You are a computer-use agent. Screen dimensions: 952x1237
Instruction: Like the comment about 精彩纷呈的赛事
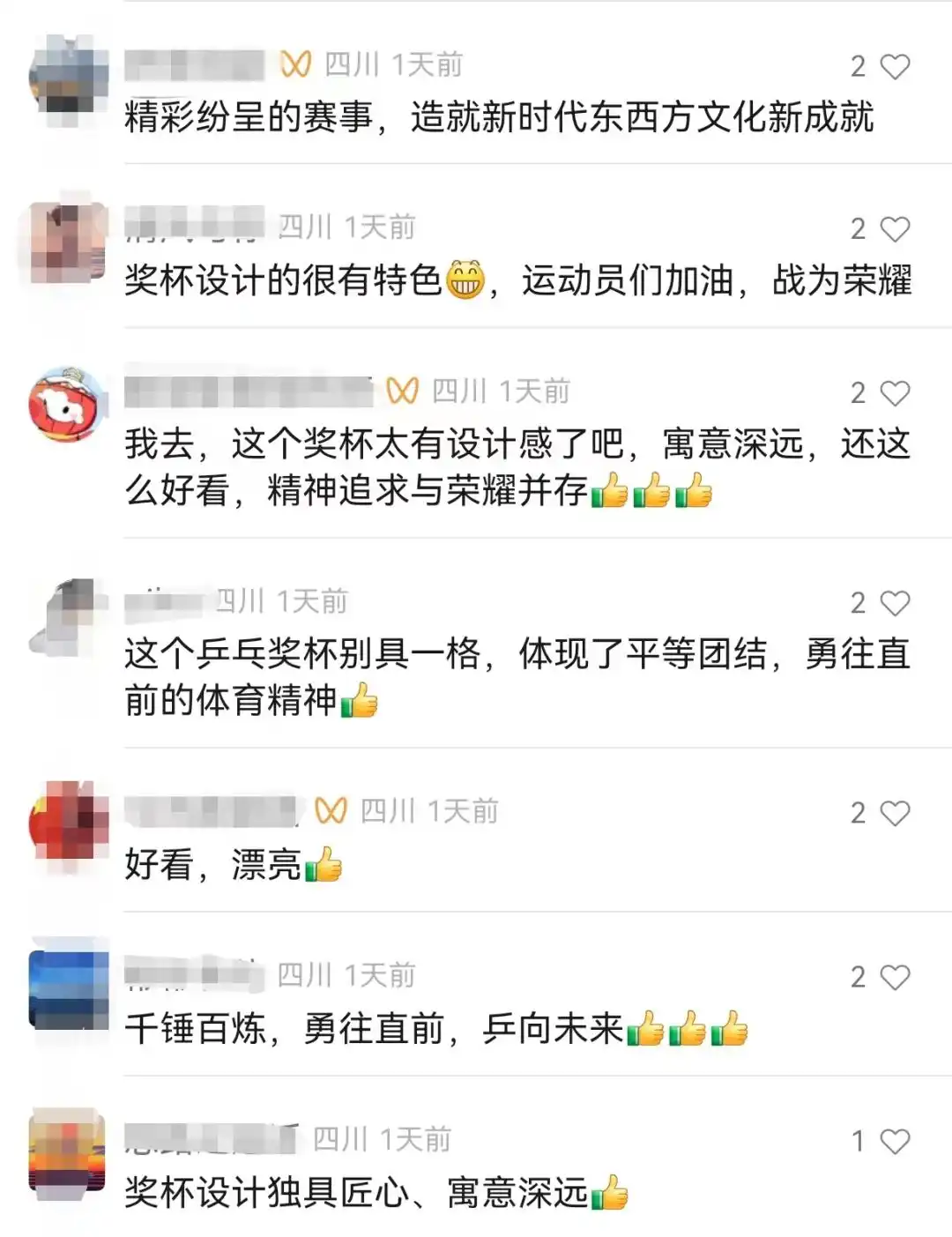[895, 67]
